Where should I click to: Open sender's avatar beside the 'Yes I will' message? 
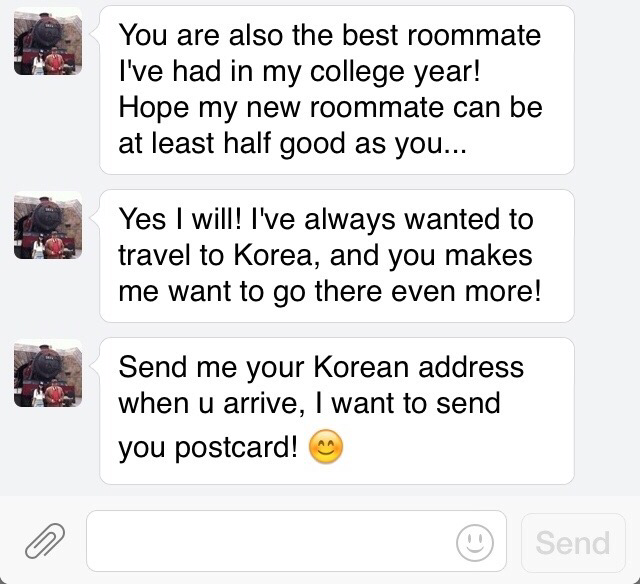pyautogui.click(x=48, y=226)
